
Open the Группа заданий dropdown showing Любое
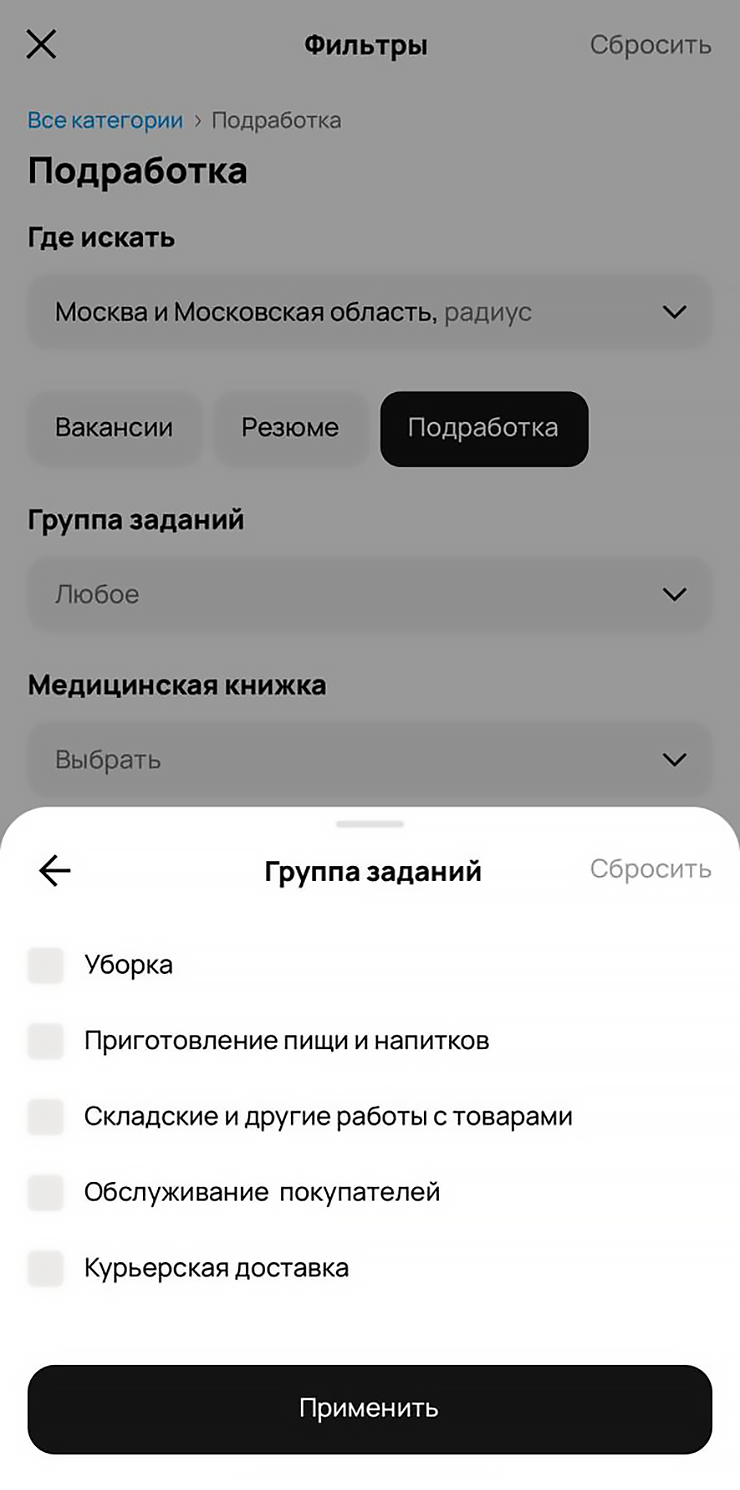pyautogui.click(x=370, y=594)
